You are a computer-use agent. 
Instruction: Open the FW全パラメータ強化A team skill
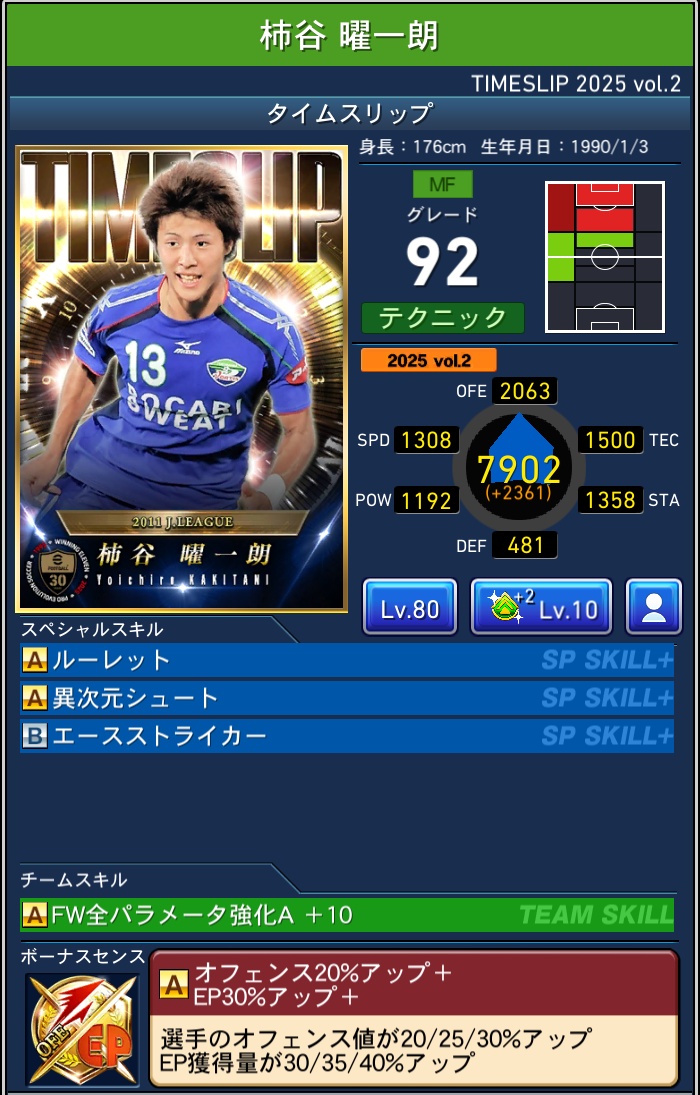346,914
